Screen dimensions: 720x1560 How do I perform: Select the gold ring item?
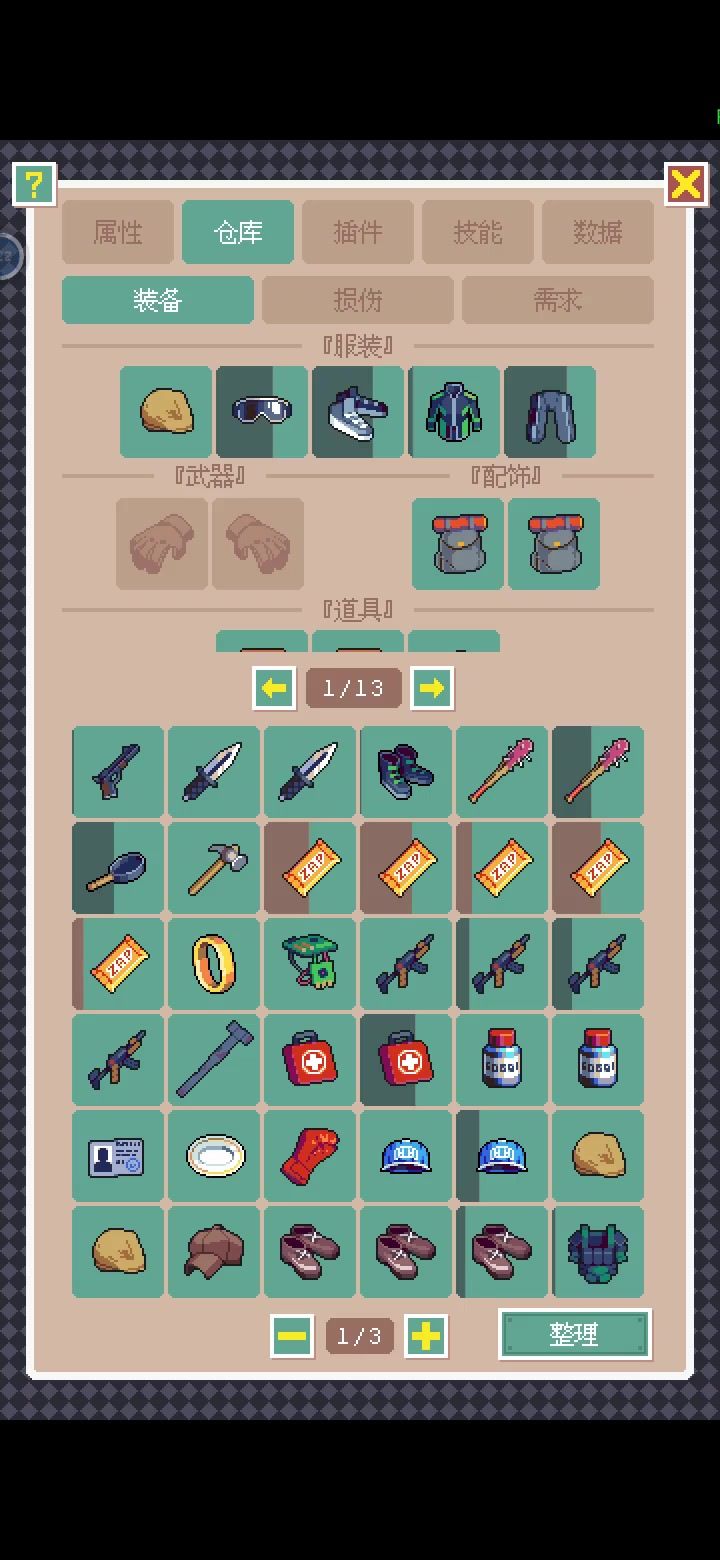(214, 964)
